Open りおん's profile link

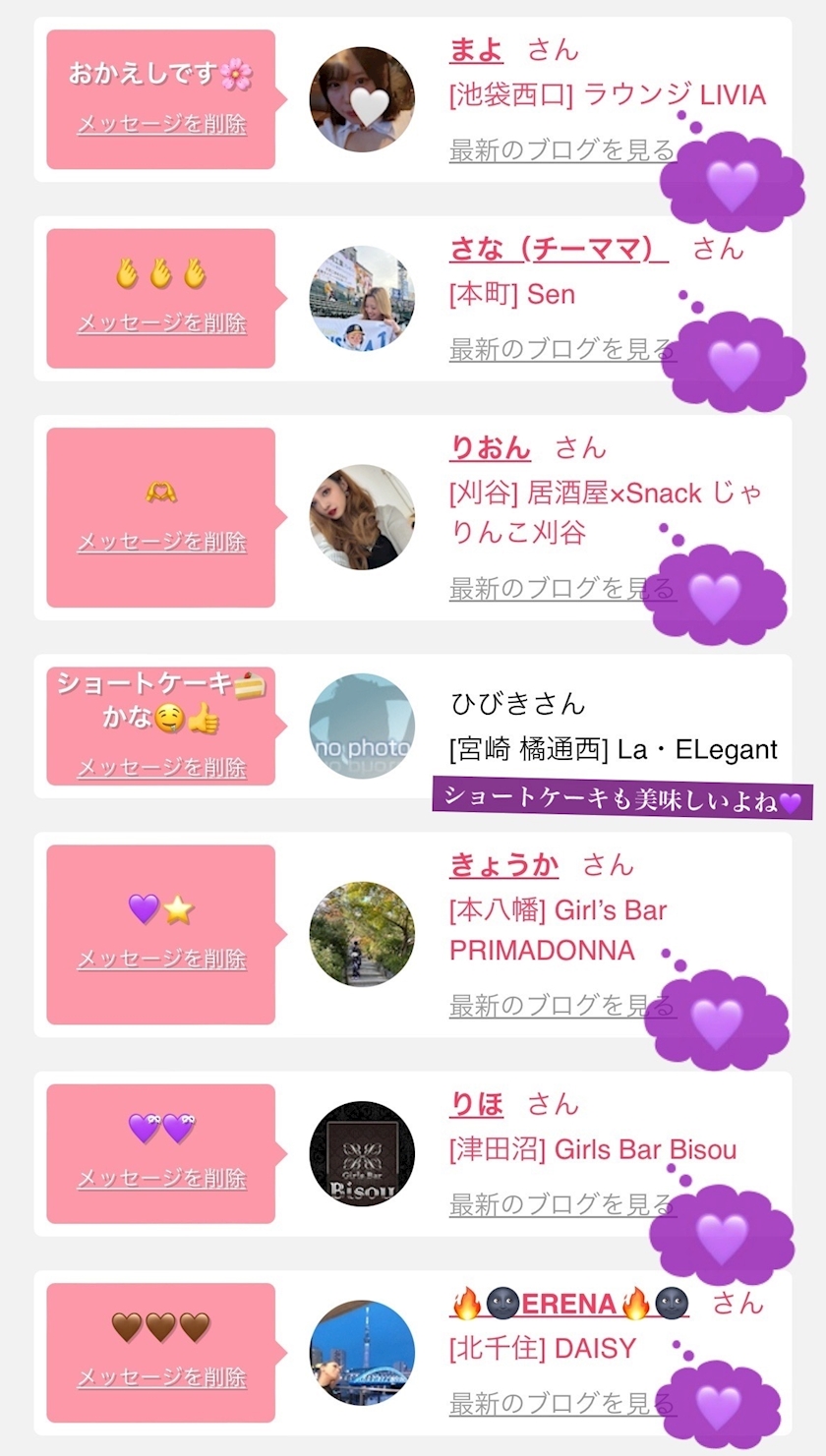click(x=490, y=448)
